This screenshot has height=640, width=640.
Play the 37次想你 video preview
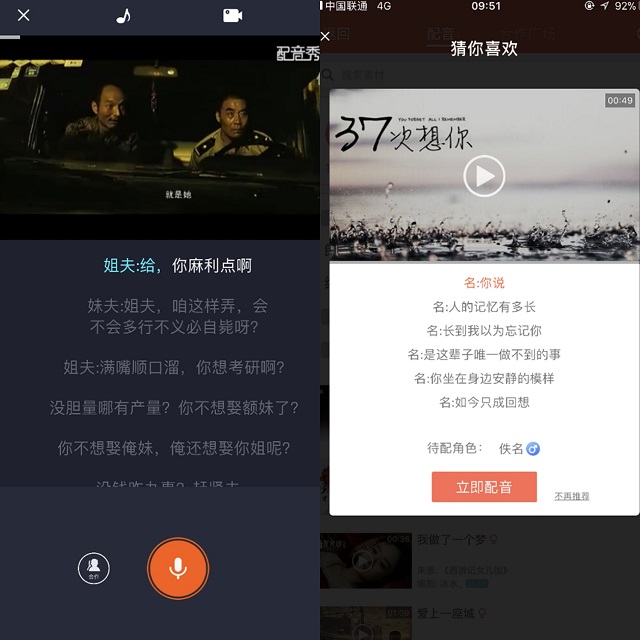click(x=484, y=176)
